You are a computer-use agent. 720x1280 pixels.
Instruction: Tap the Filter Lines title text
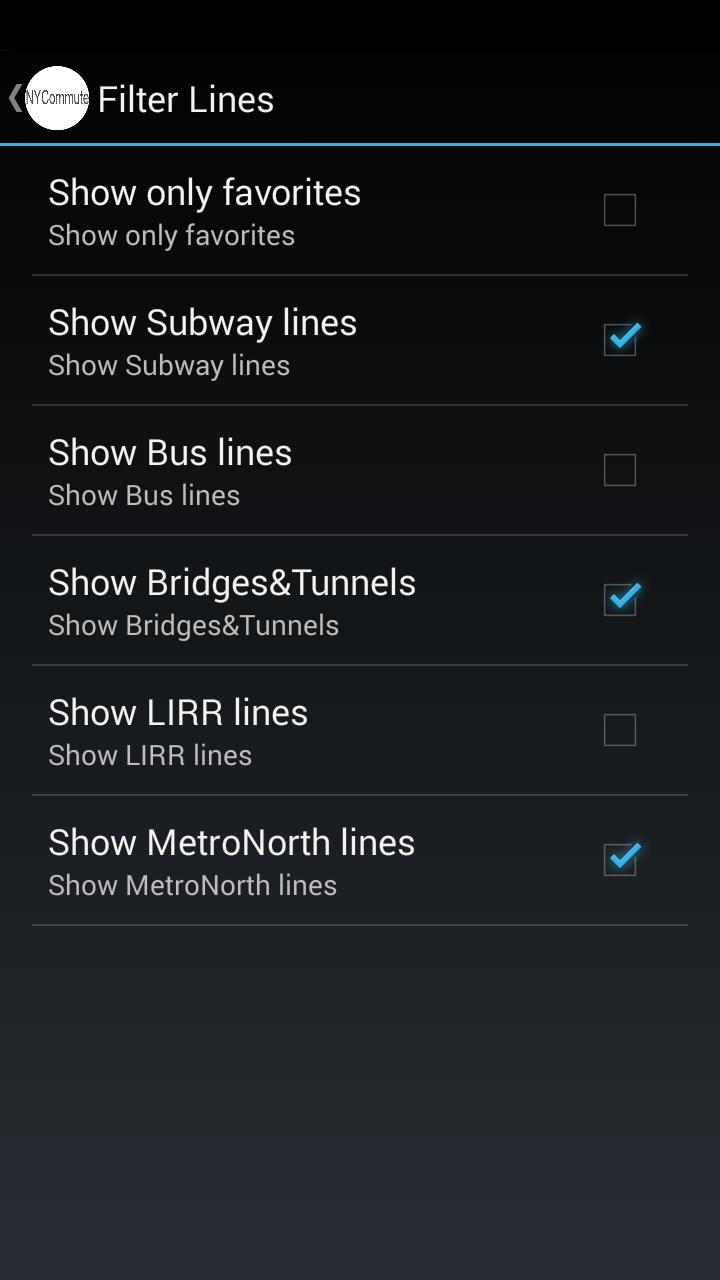point(185,99)
